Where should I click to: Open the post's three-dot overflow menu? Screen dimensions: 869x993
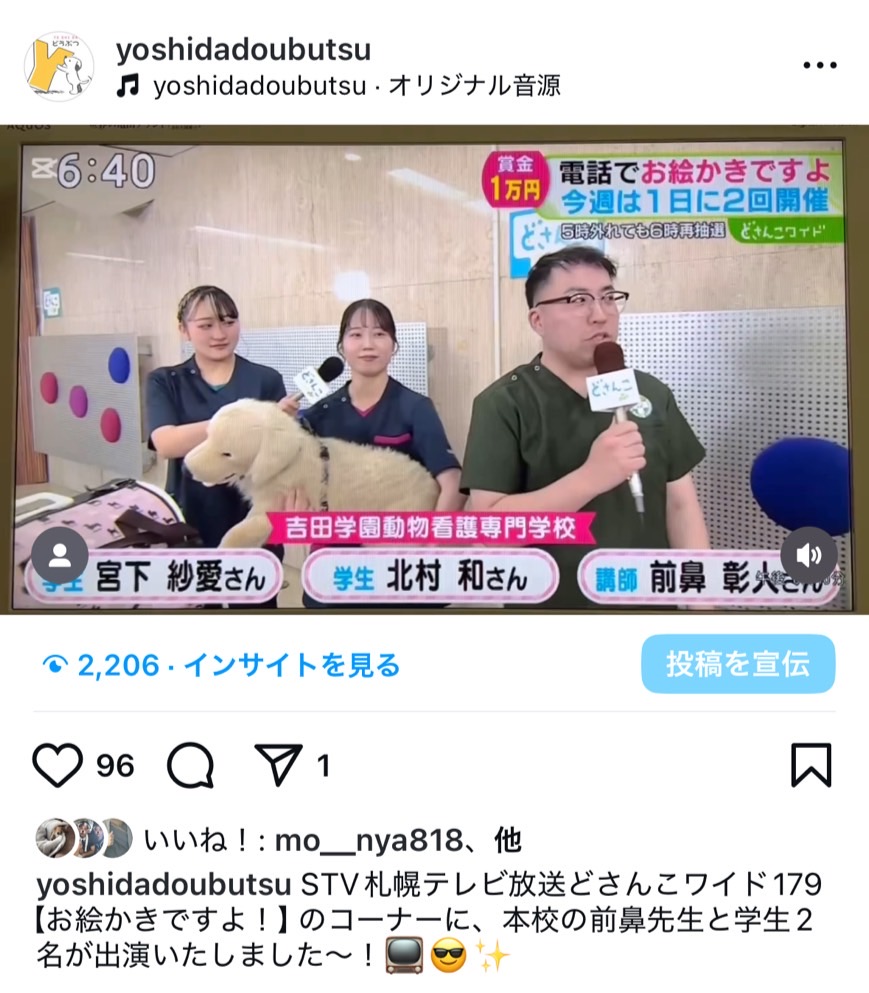(x=819, y=66)
